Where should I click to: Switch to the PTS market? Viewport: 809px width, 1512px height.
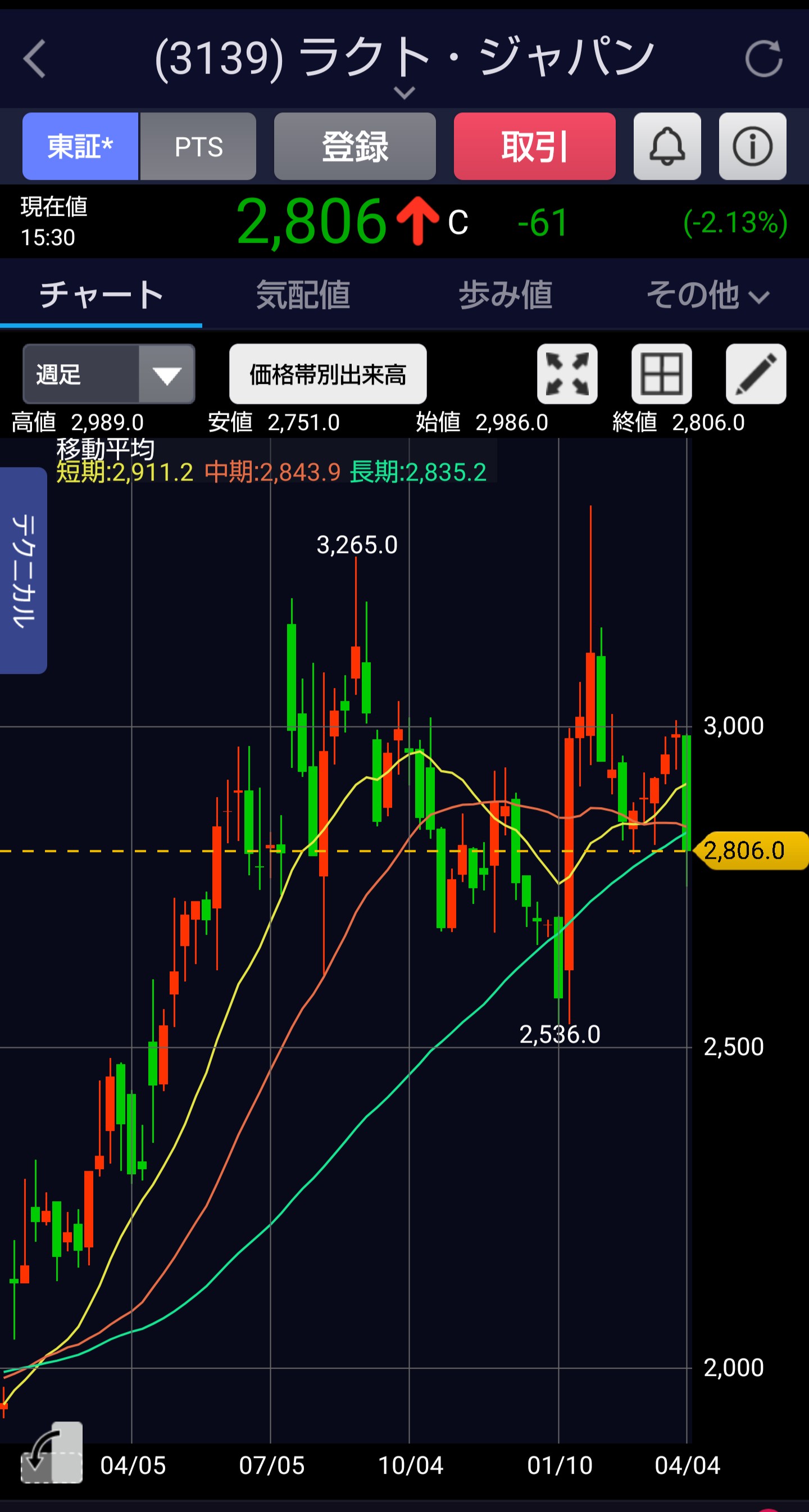pos(198,146)
